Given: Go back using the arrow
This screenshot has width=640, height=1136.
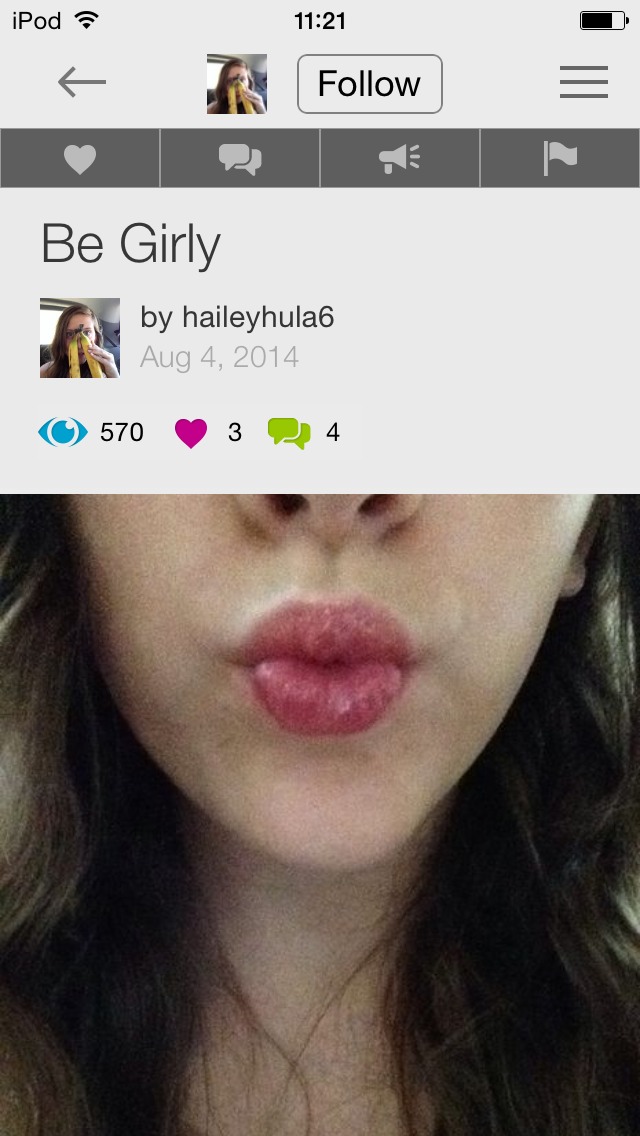Looking at the screenshot, I should pyautogui.click(x=82, y=83).
